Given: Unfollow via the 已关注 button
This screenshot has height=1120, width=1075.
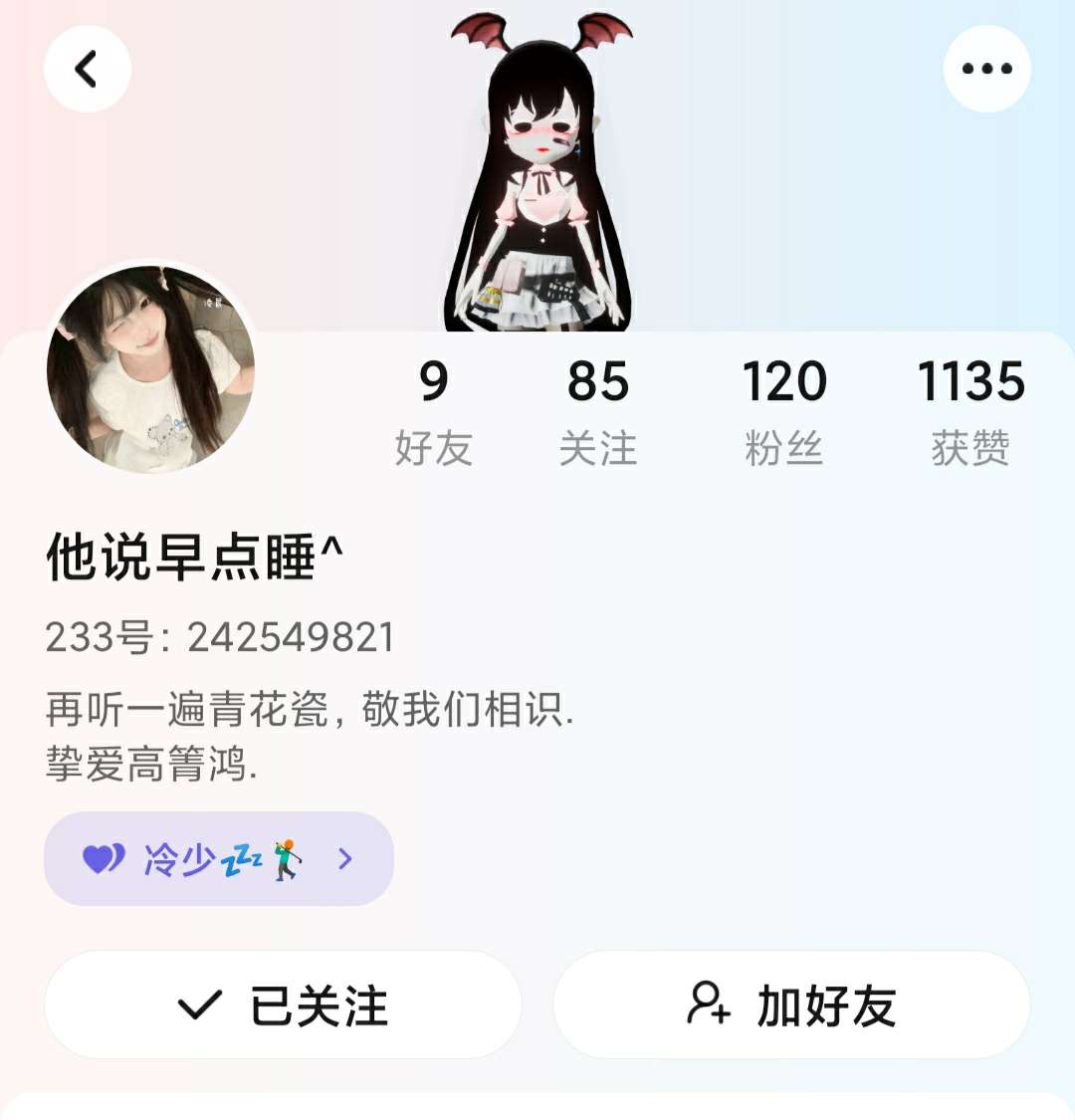Looking at the screenshot, I should pos(283,1005).
